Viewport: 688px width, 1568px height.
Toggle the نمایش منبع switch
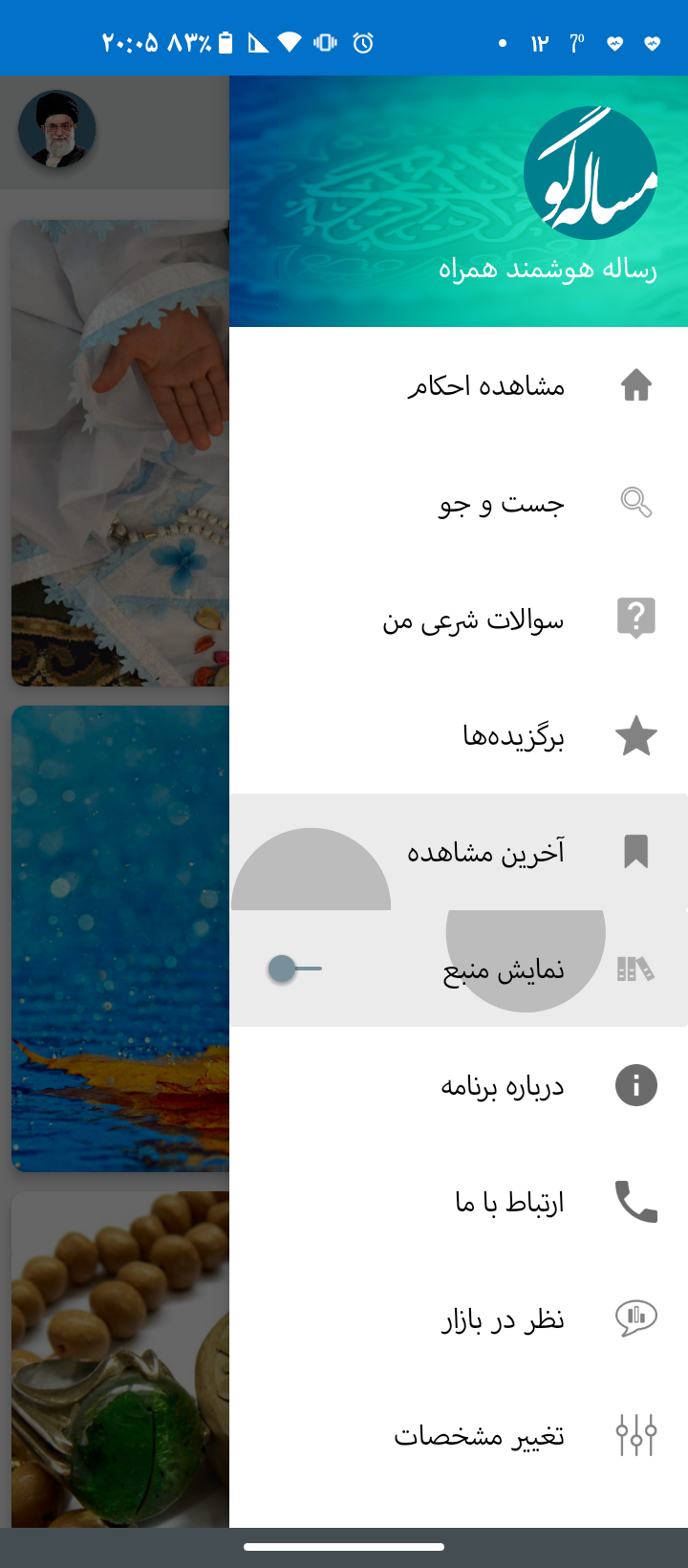tap(294, 969)
